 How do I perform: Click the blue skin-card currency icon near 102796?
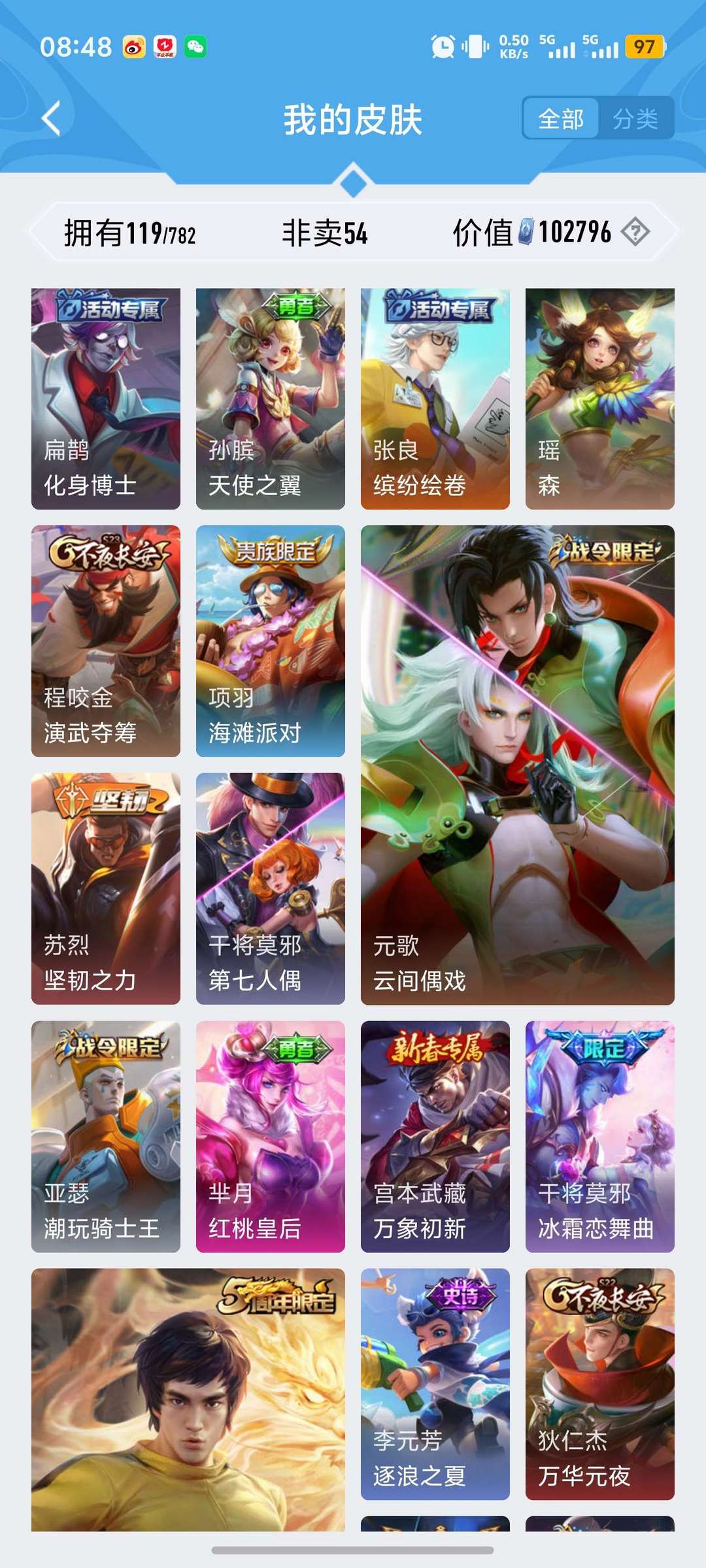pos(524,230)
